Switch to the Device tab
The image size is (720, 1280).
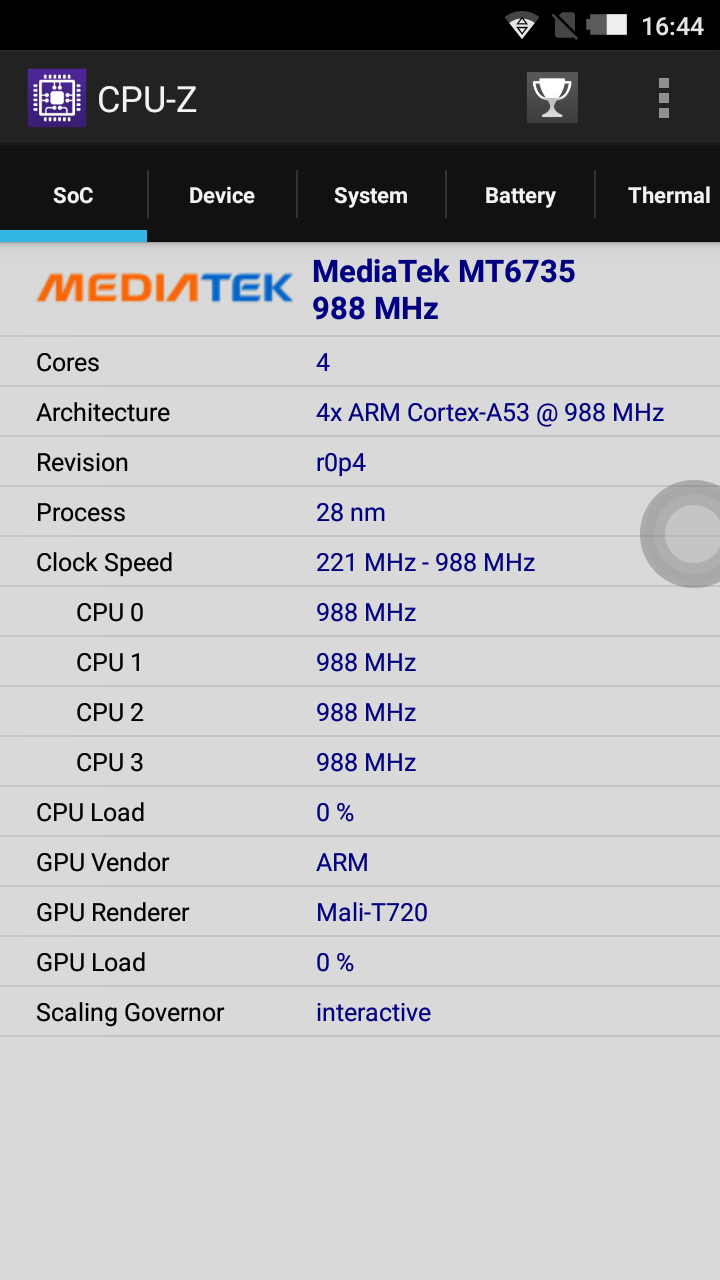click(222, 195)
